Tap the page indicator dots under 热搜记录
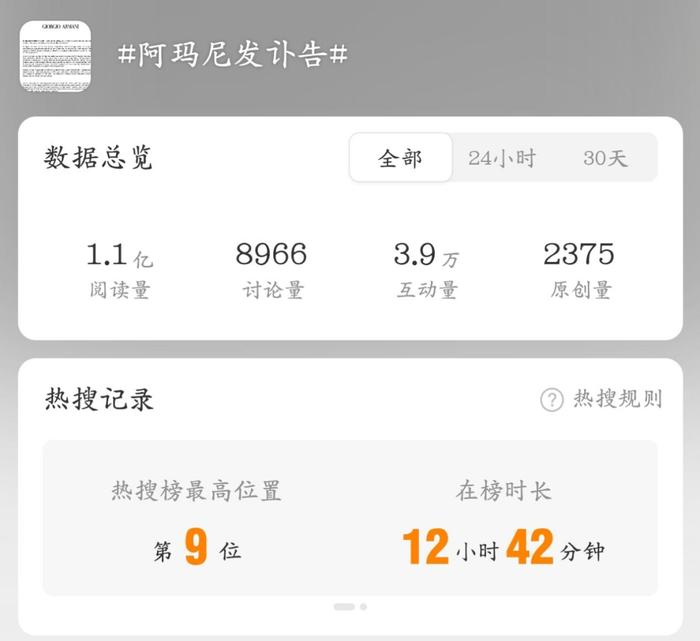This screenshot has width=700, height=641. [350, 607]
